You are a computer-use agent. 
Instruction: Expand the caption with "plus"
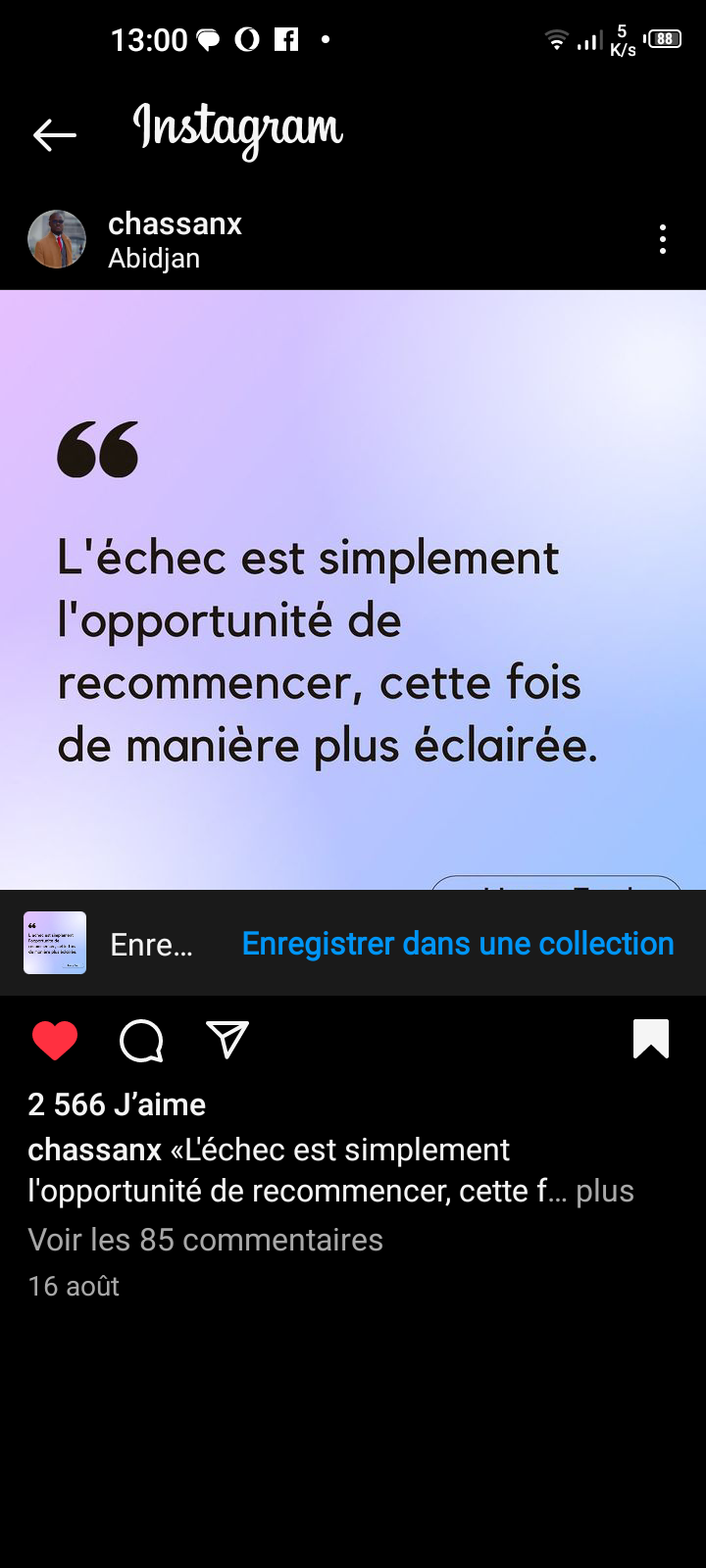point(605,1192)
